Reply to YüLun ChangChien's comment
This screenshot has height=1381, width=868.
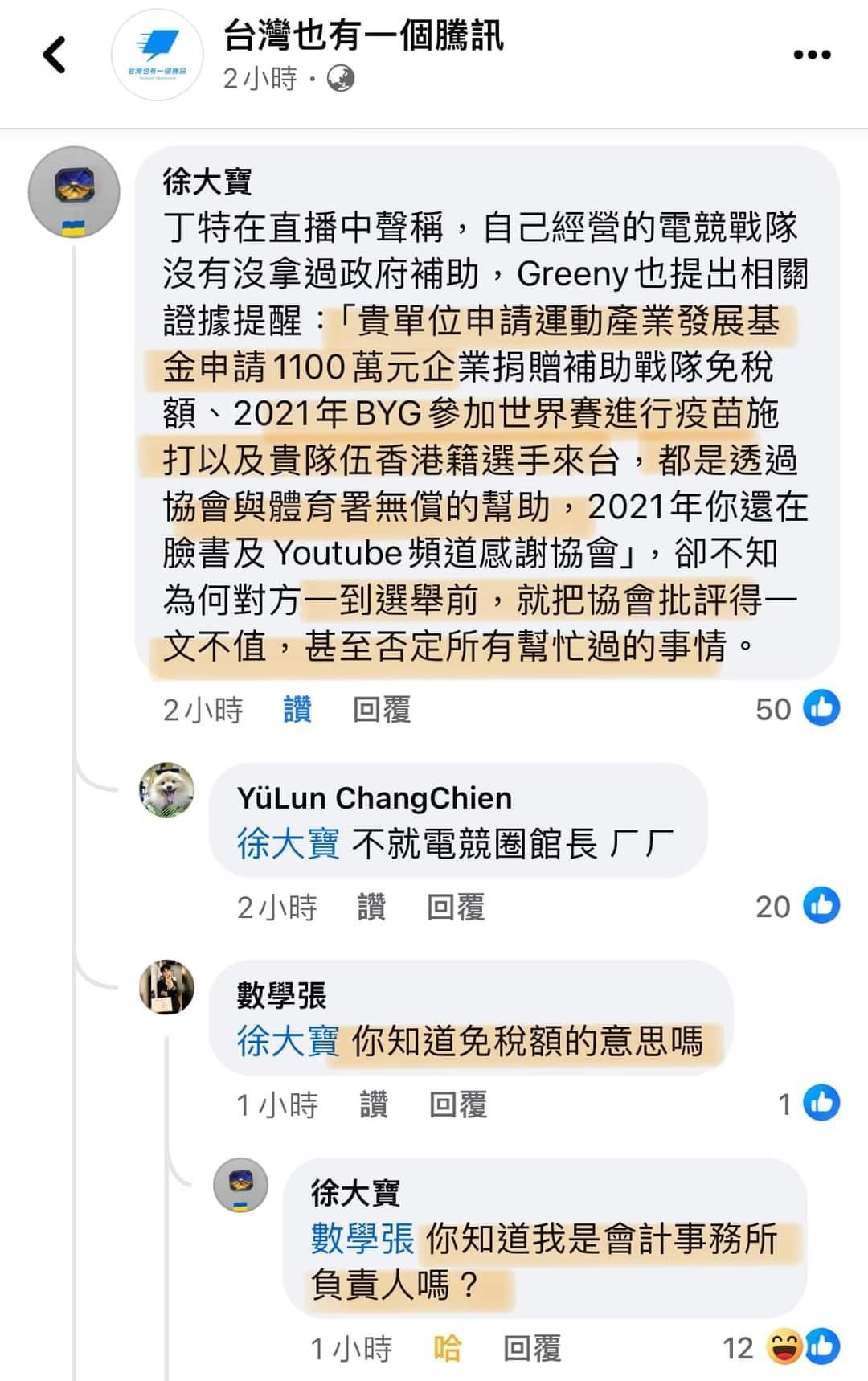pos(456,908)
